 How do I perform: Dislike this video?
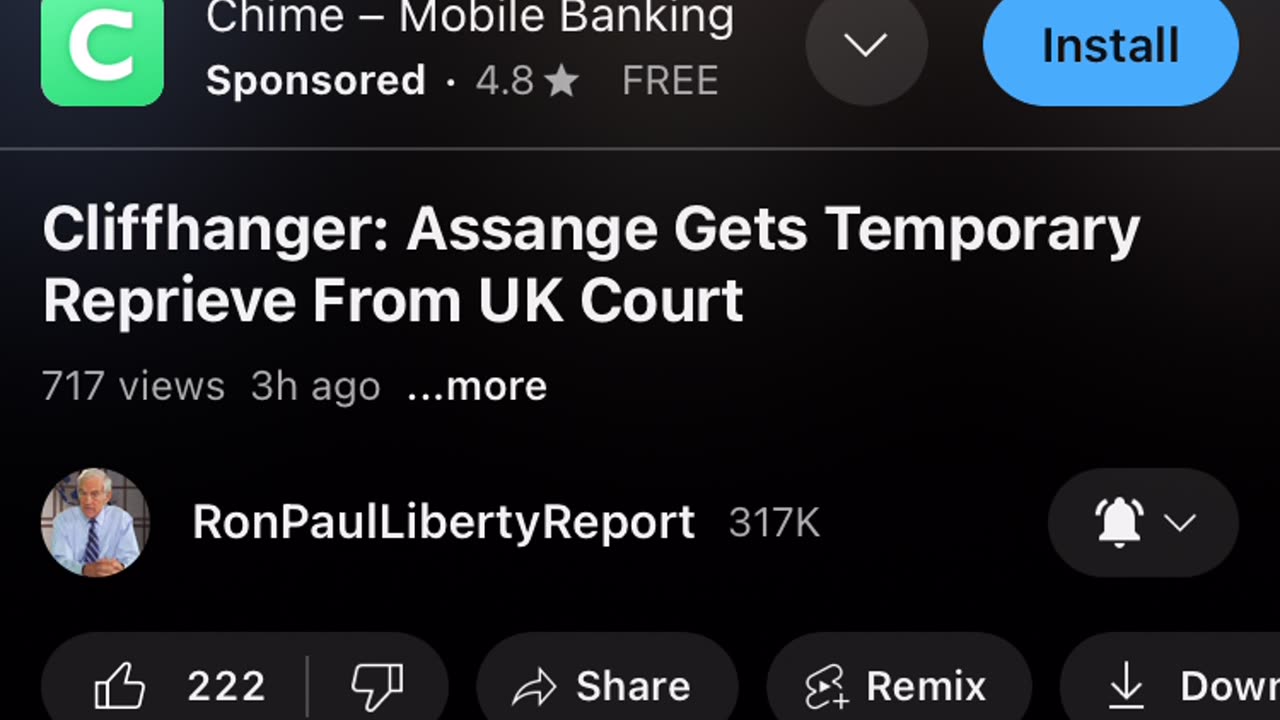pyautogui.click(x=377, y=686)
